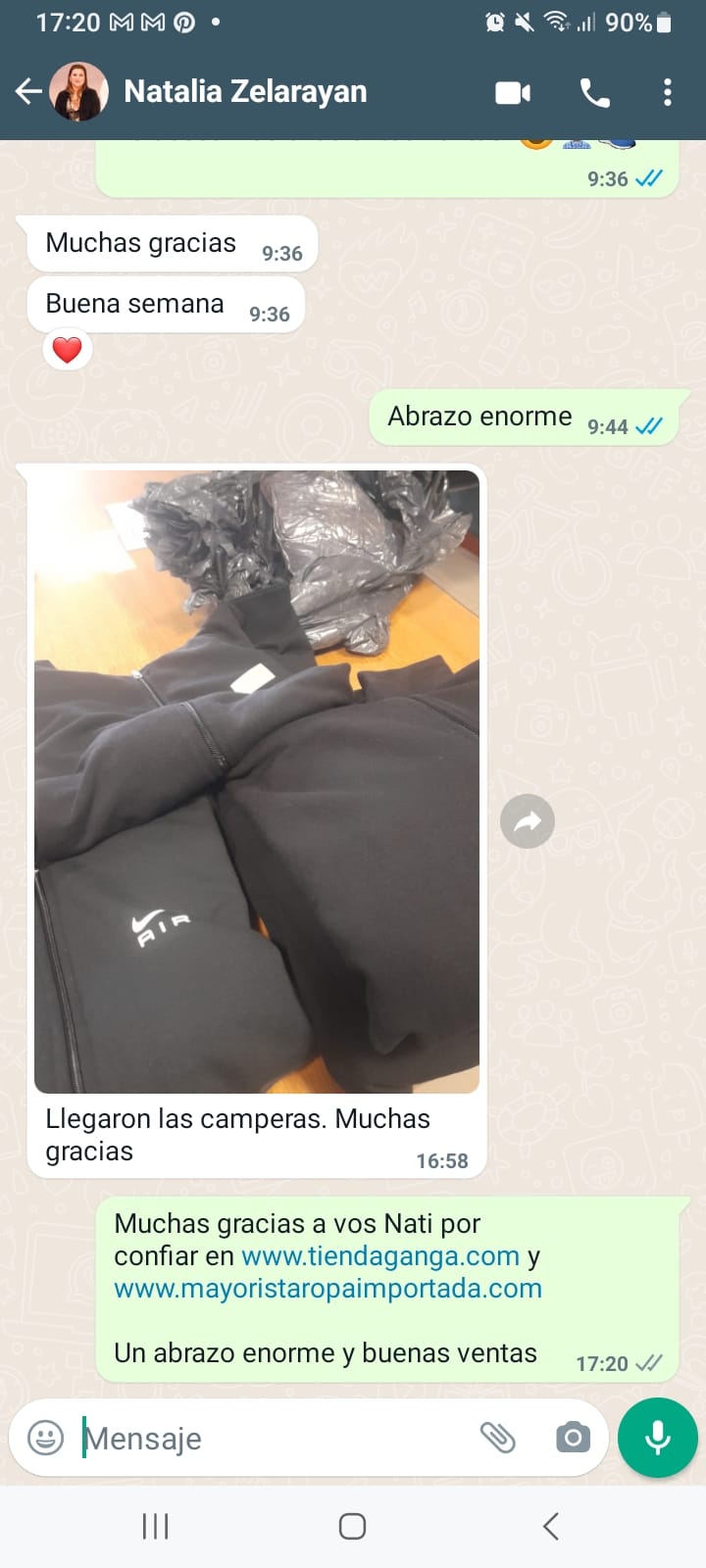Tap the microphone to record a voice message
The height and width of the screenshot is (1568, 706).
coord(658,1438)
